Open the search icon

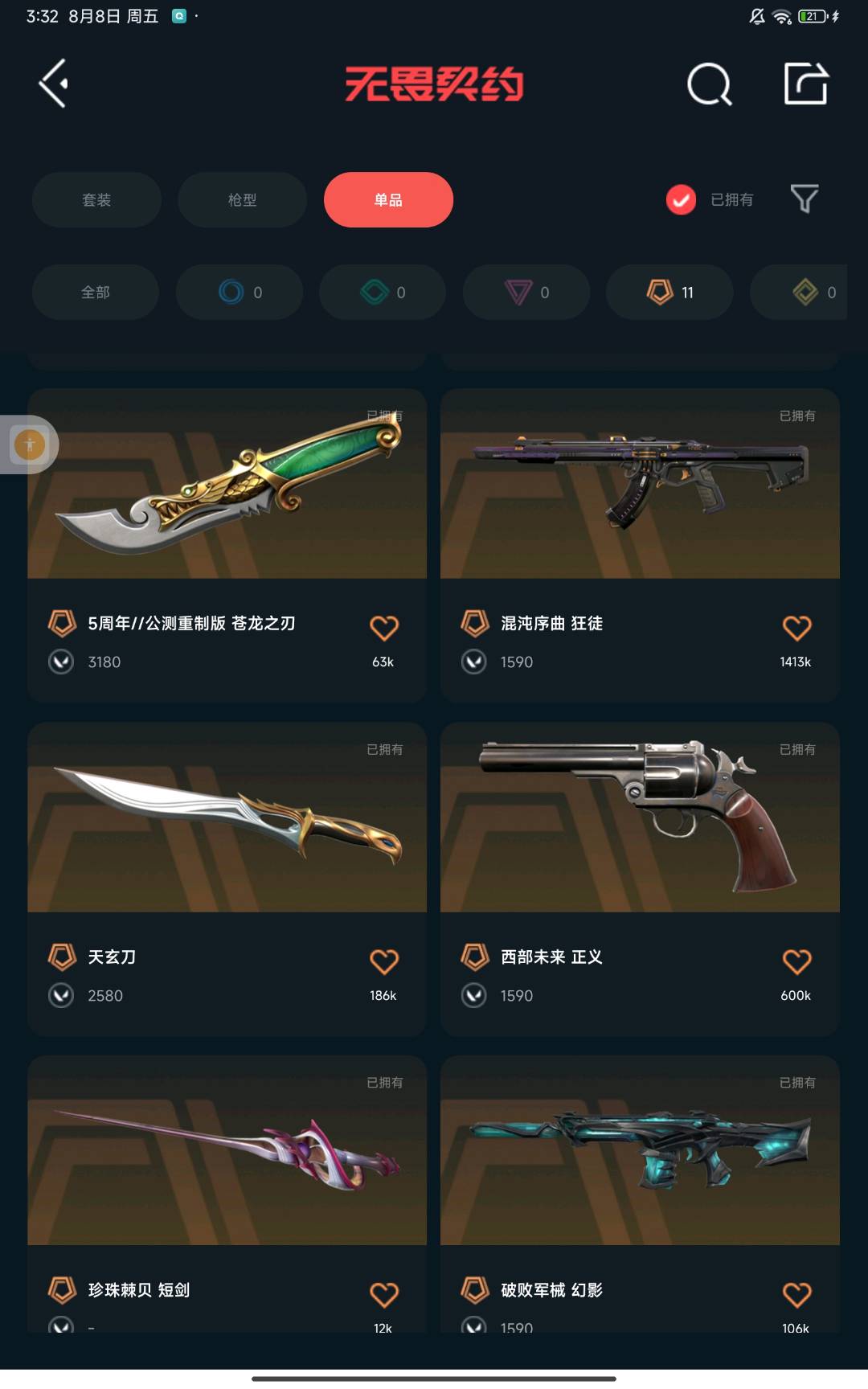pyautogui.click(x=710, y=84)
